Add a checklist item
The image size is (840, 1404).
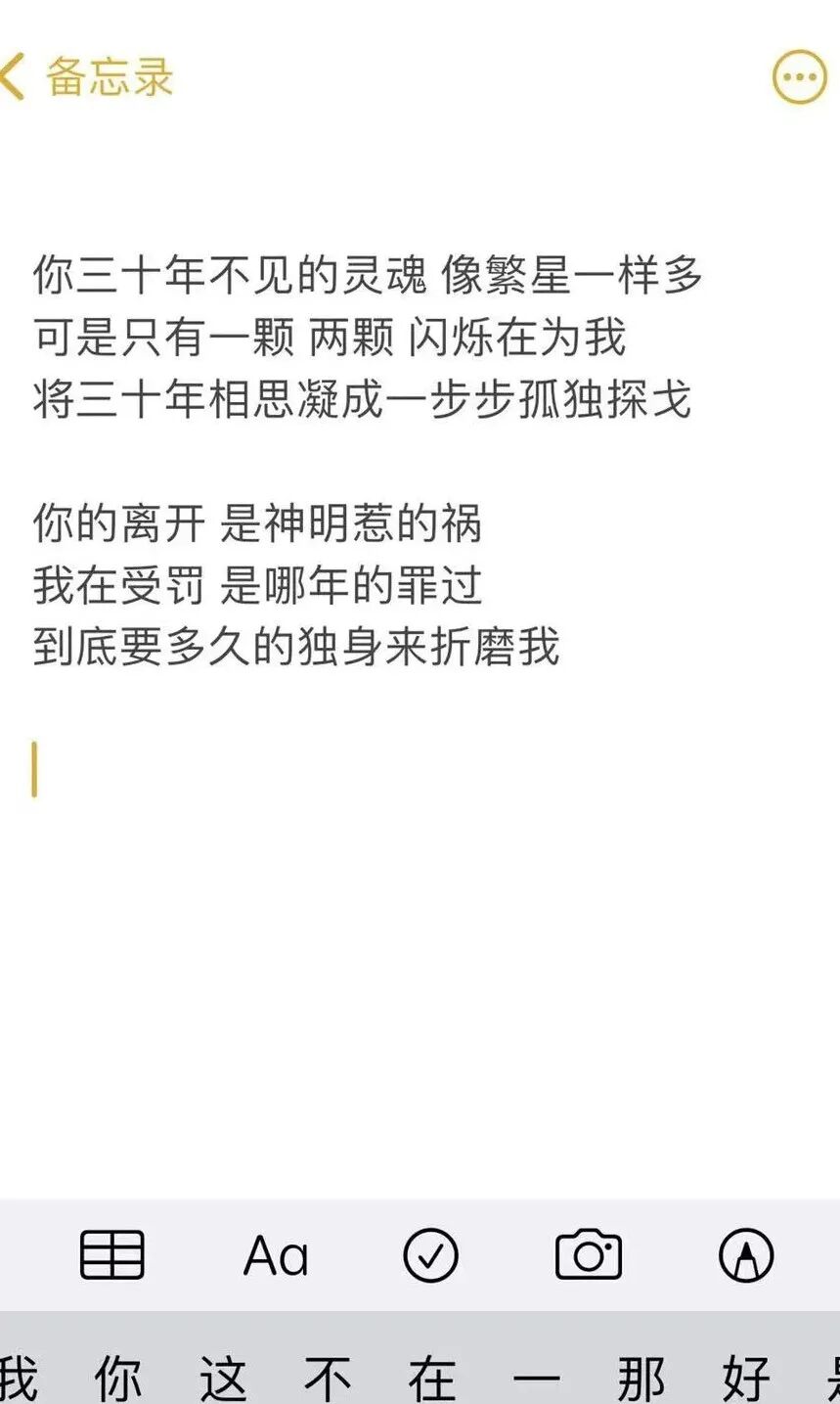click(430, 1254)
